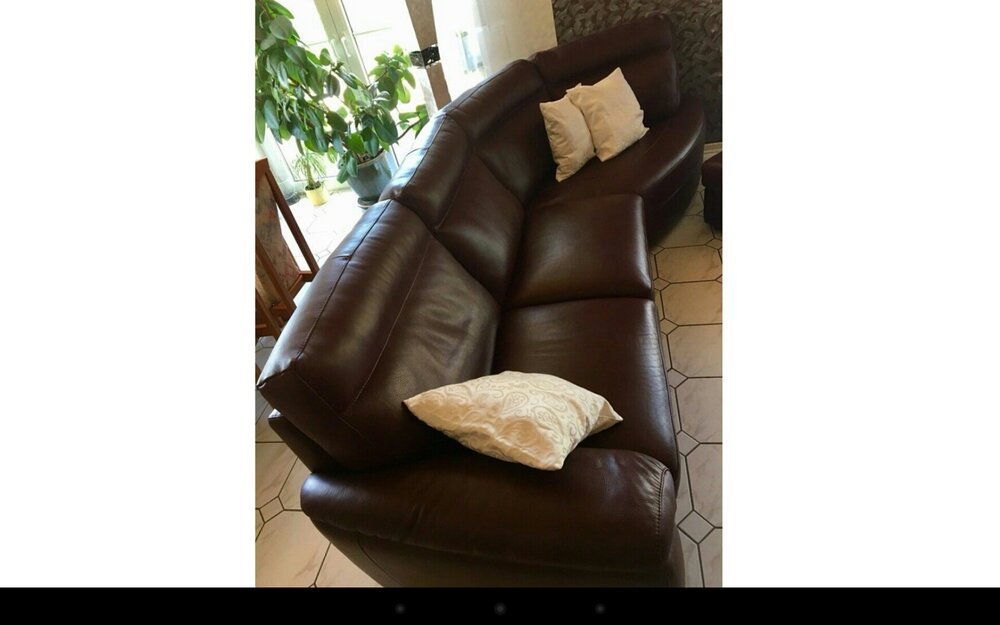Image resolution: width=1000 pixels, height=625 pixels.
Task: Tap the dimmed recent apps dot
Action: (x=599, y=608)
